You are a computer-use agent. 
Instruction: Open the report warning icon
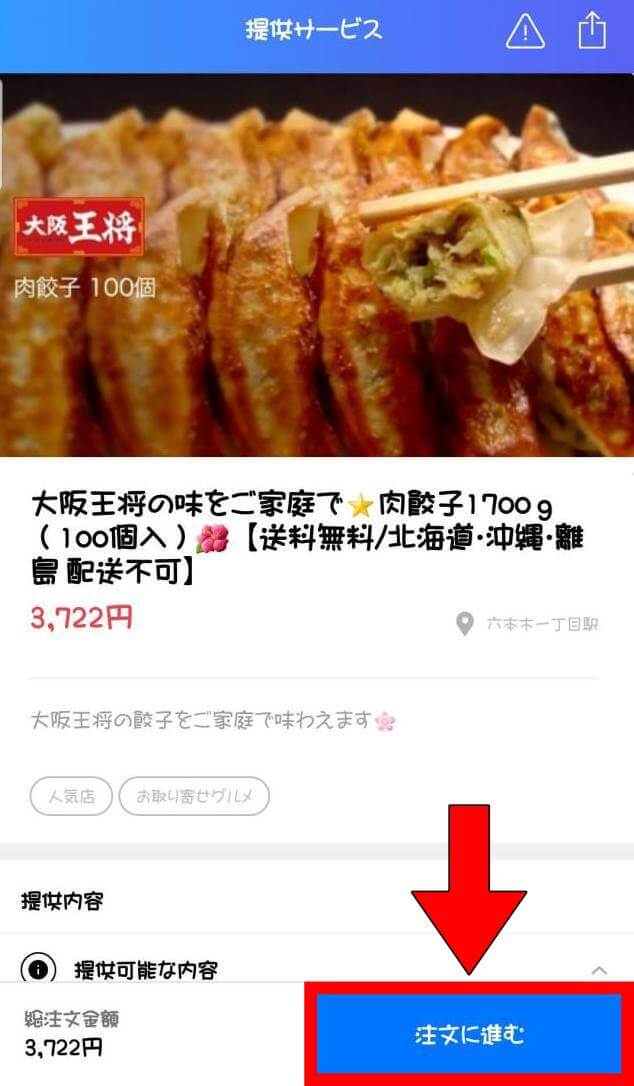(525, 31)
